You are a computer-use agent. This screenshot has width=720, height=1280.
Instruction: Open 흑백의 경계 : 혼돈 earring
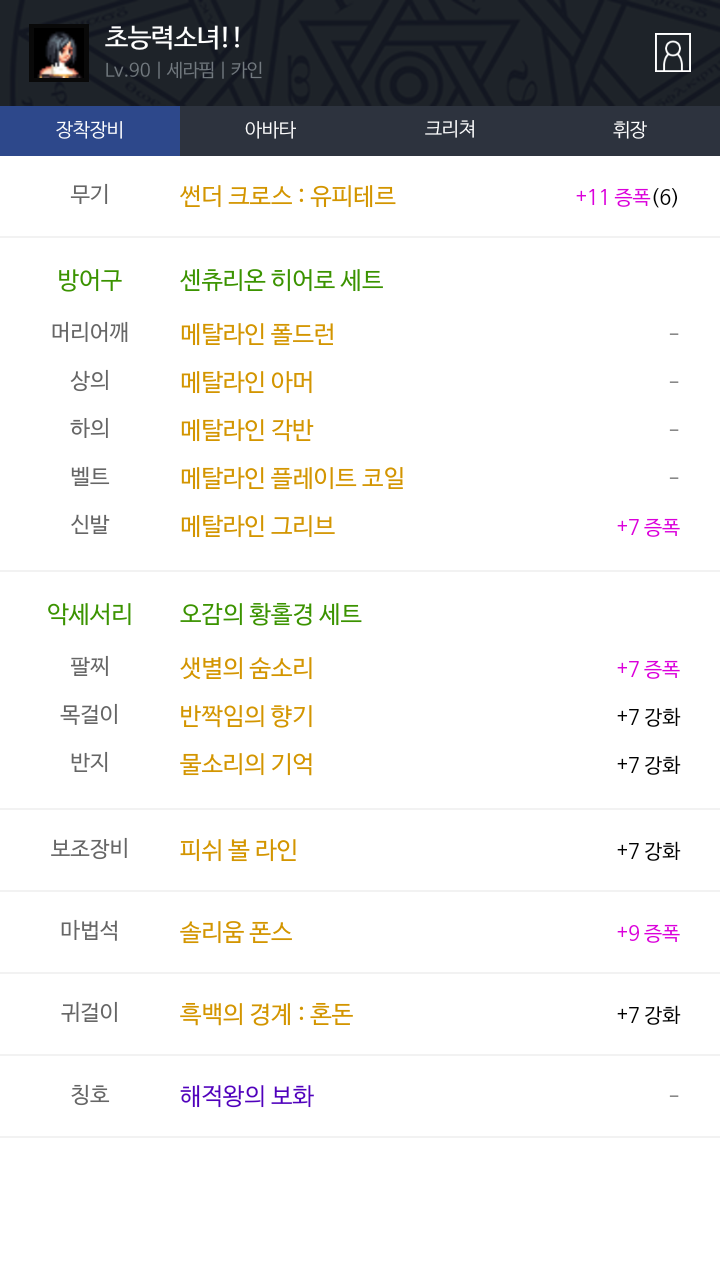(x=267, y=1014)
